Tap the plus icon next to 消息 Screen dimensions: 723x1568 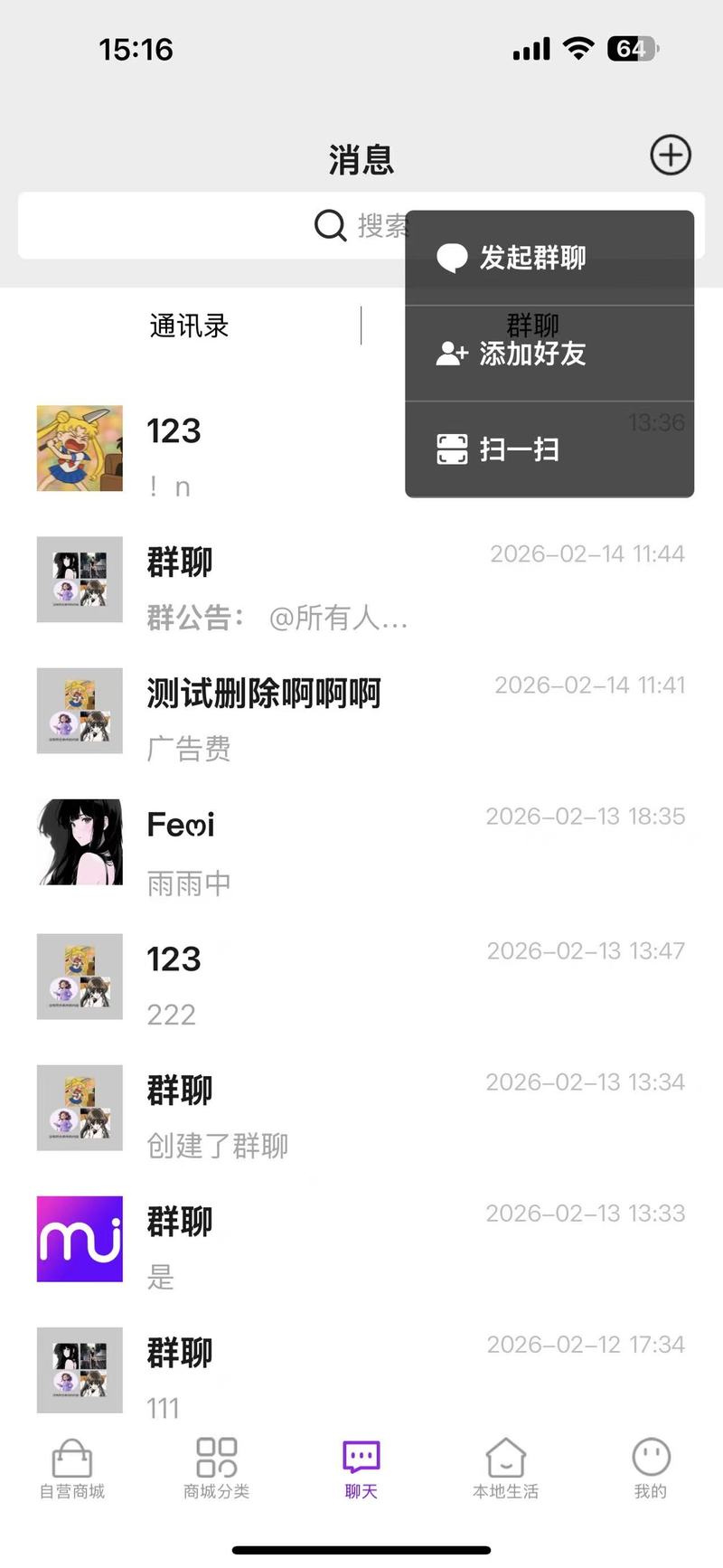(x=670, y=156)
